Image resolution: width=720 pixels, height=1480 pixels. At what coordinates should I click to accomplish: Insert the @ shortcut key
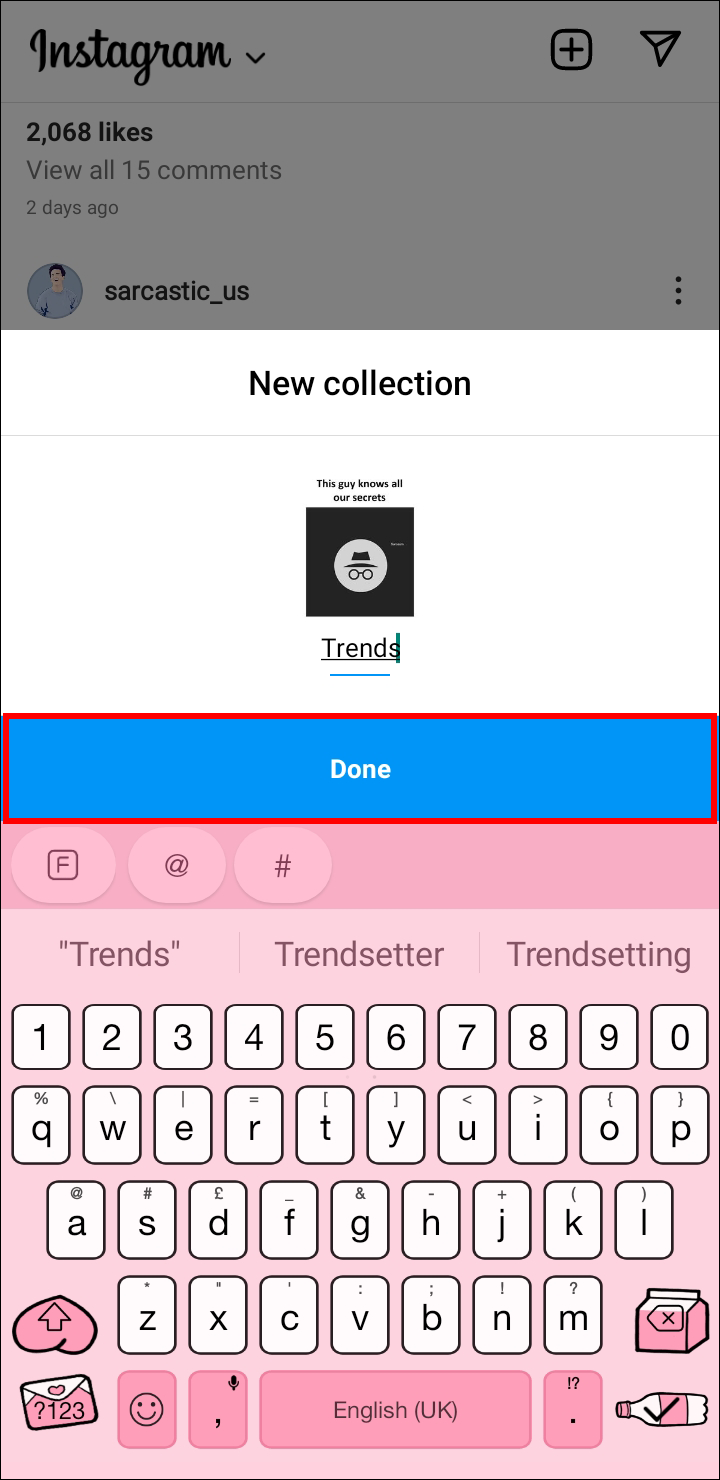coord(177,865)
